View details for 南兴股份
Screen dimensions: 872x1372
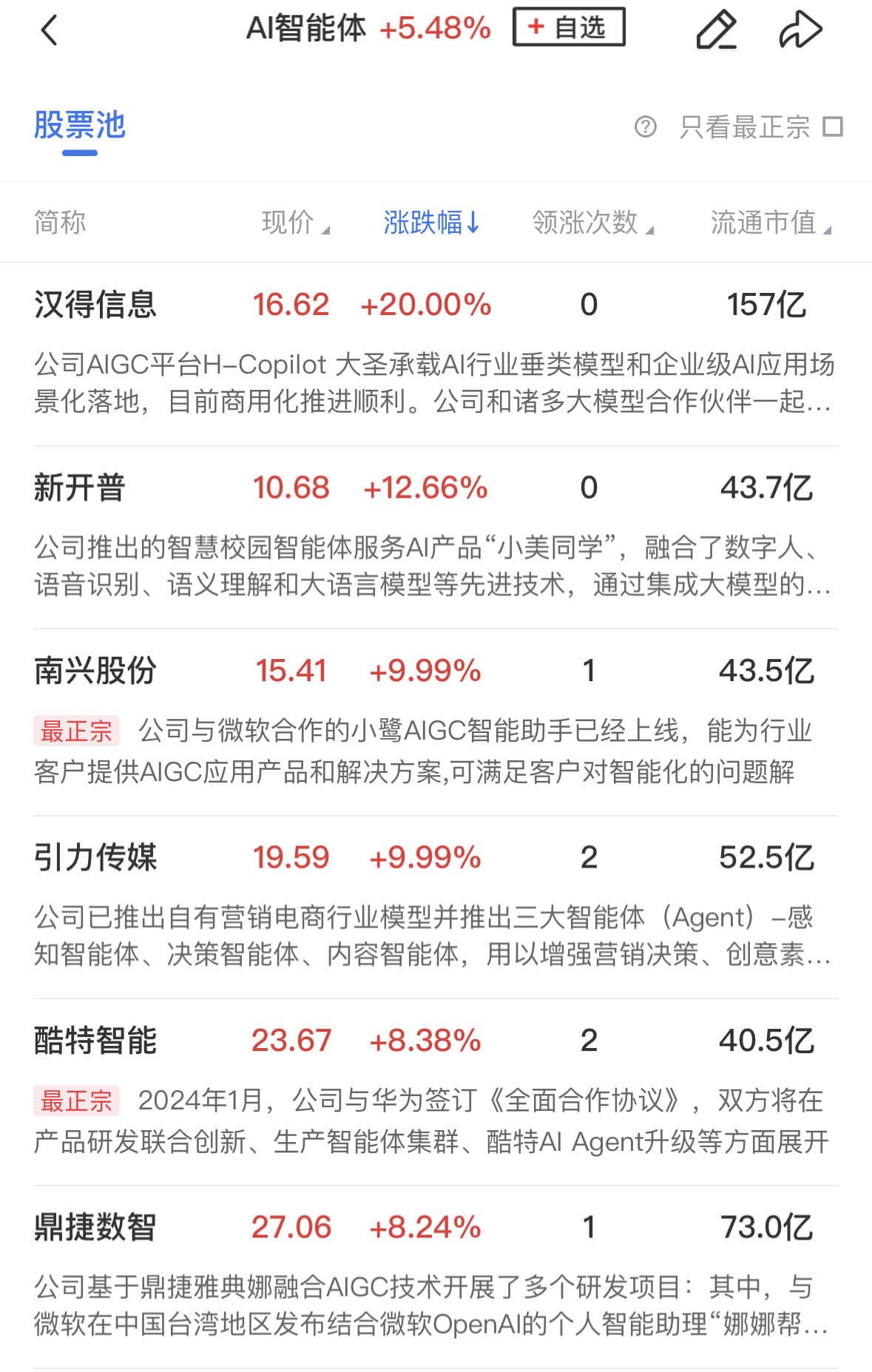pos(95,671)
